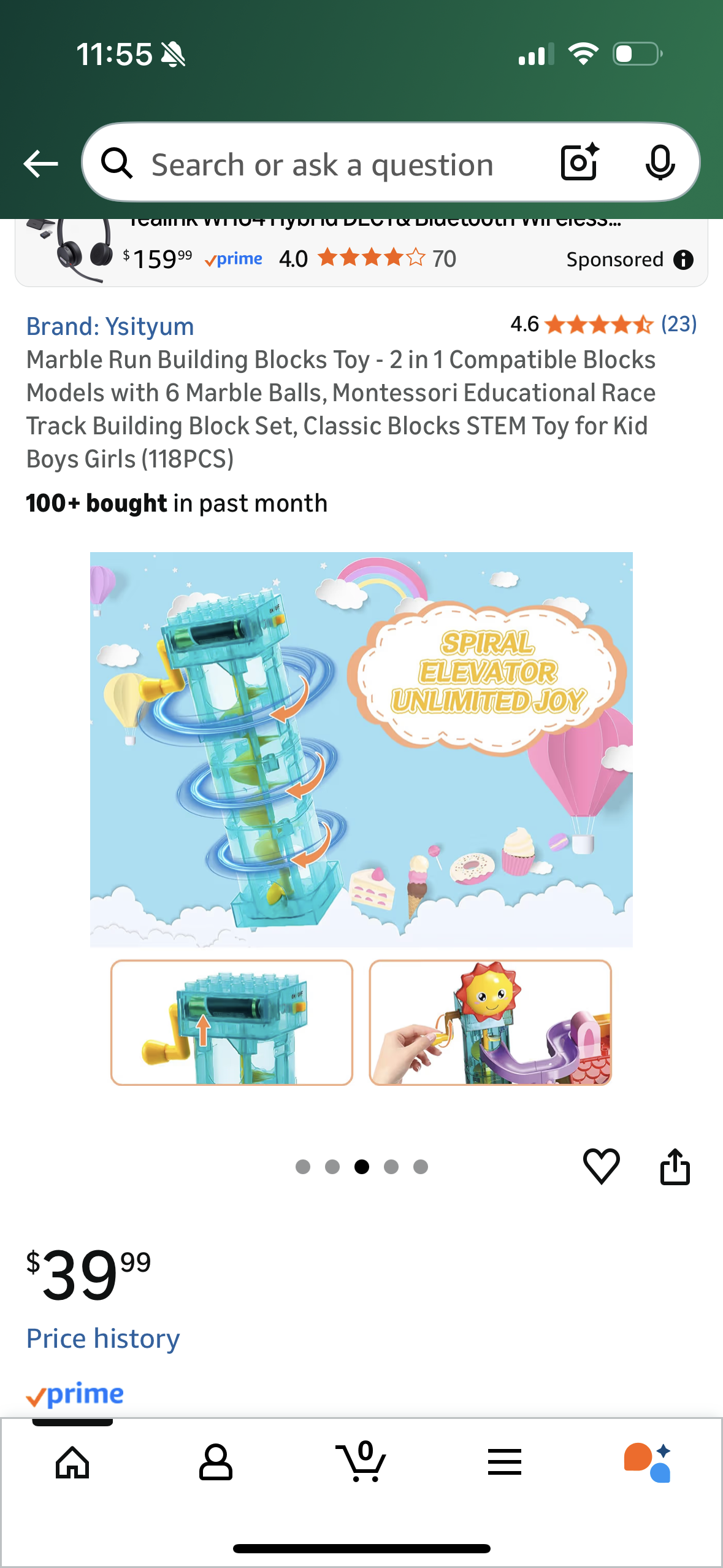Image resolution: width=723 pixels, height=1568 pixels.
Task: Visit the Brand: Ysityum store link
Action: (x=110, y=326)
